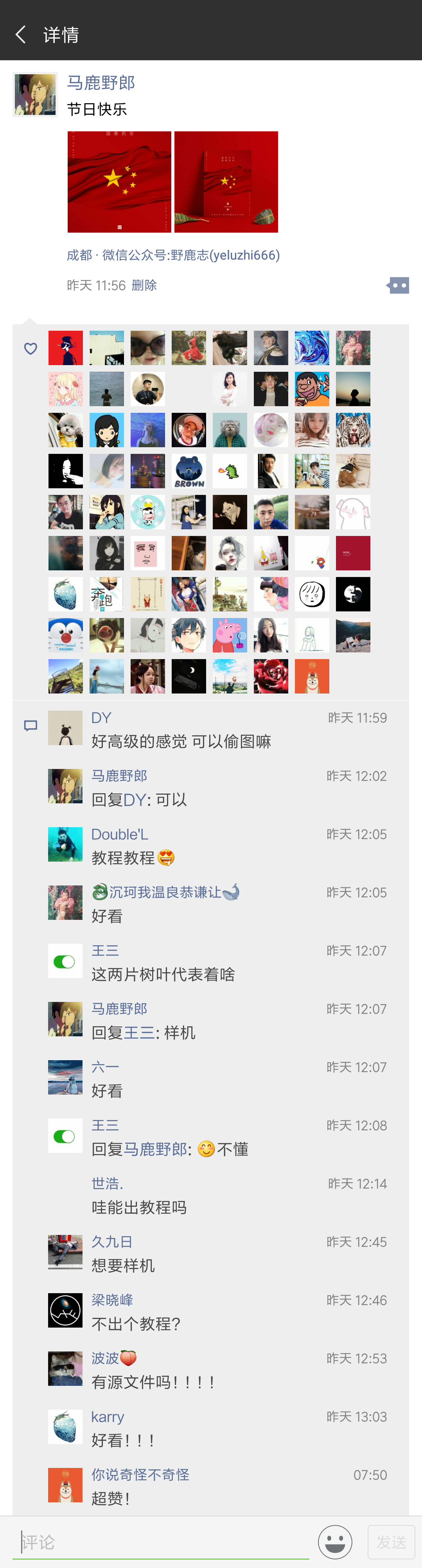Reply to 世浩.'s comment
Viewport: 422px width, 1568px height.
(139, 1208)
